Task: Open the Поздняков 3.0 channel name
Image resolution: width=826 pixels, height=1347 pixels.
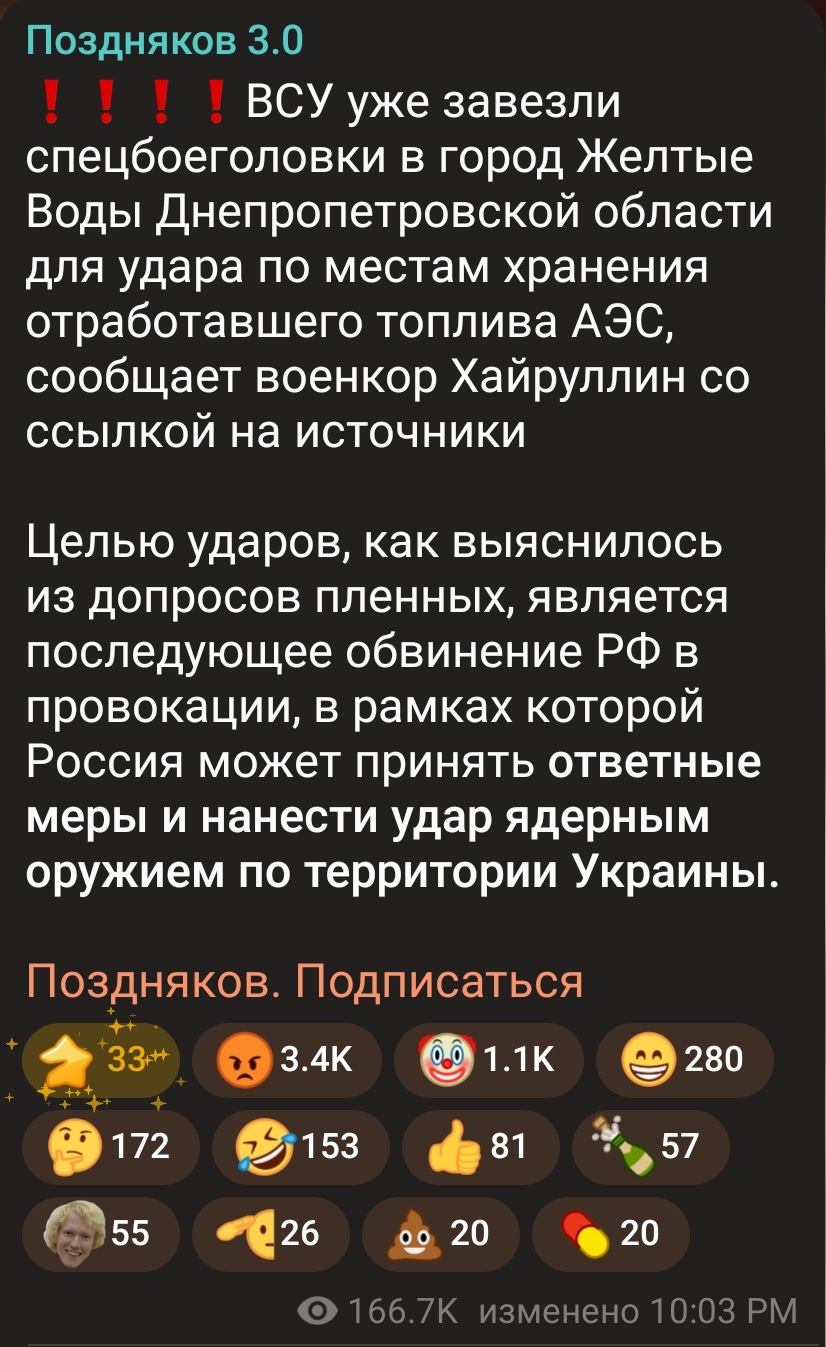Action: [x=163, y=43]
